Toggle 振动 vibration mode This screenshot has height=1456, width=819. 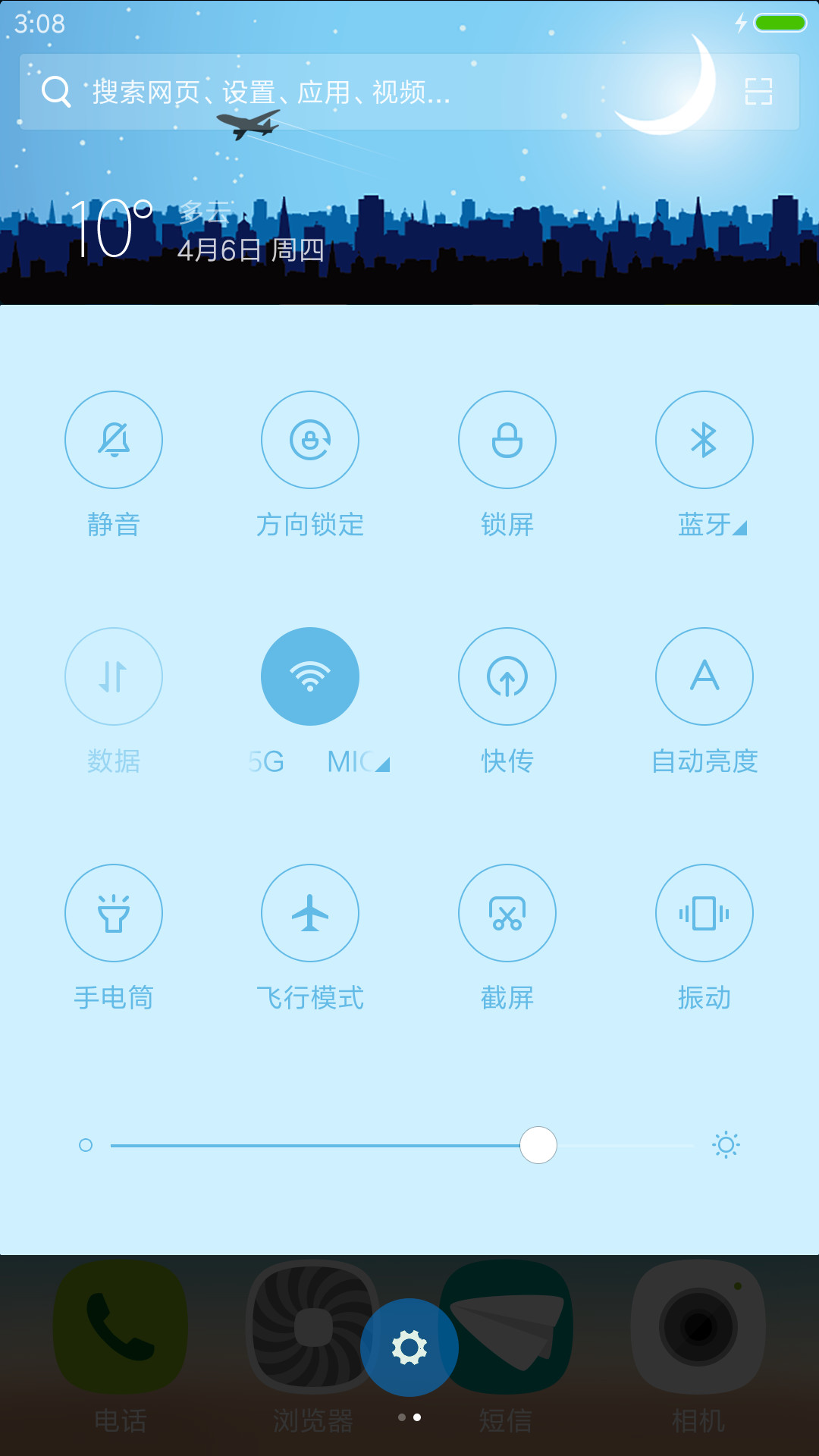pyautogui.click(x=704, y=913)
